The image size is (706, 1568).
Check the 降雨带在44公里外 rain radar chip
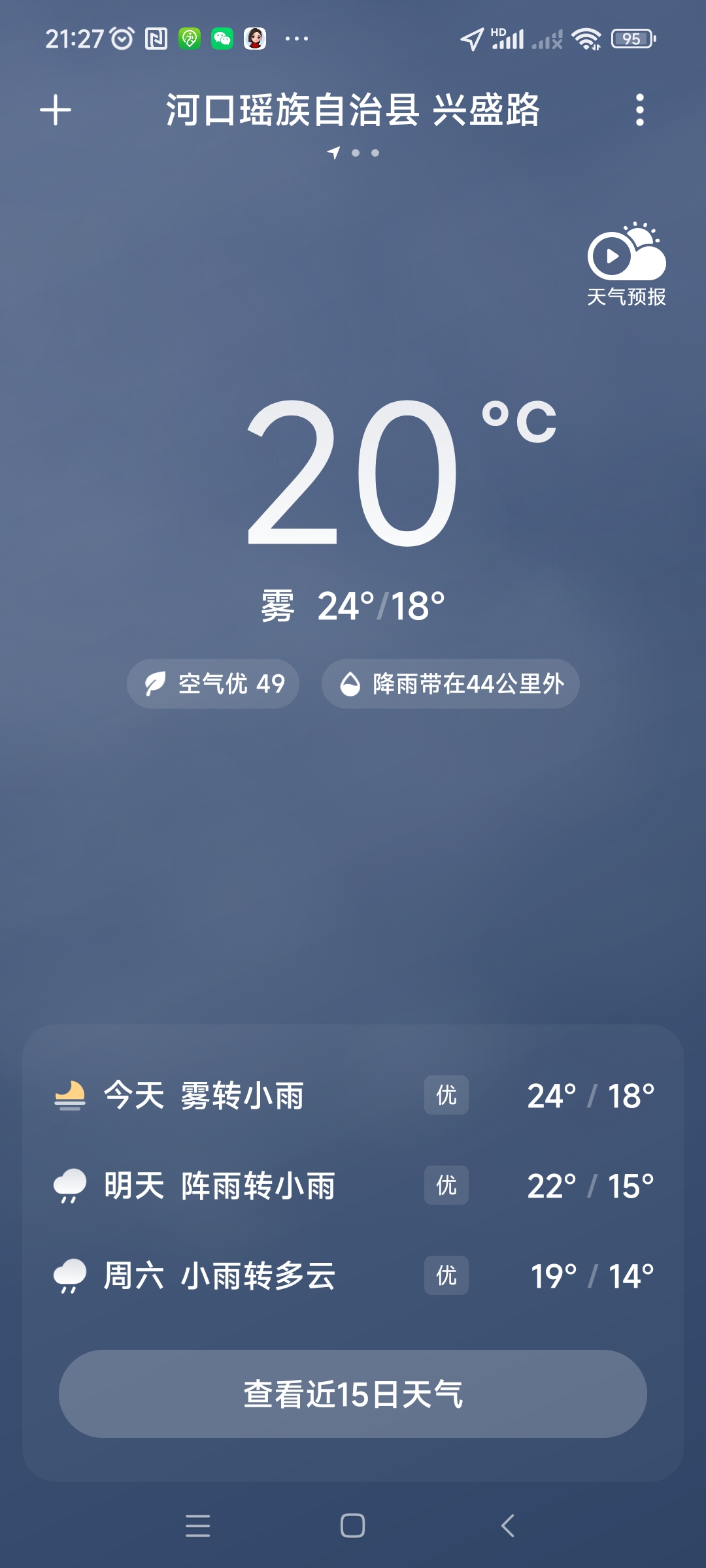coord(450,684)
